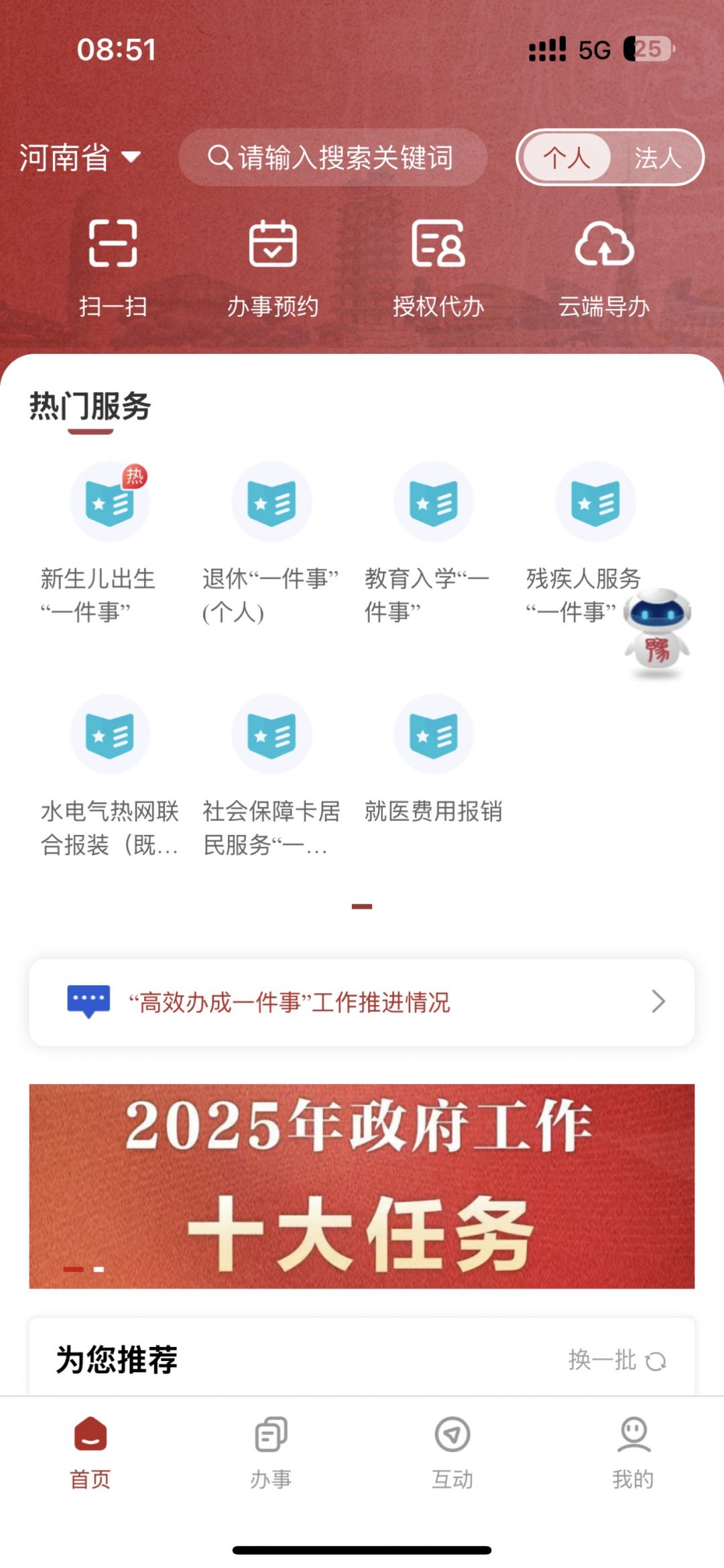Screen dimensions: 724x1568
Task: View “高效办成一件事”工作推进情况
Action: click(362, 1002)
